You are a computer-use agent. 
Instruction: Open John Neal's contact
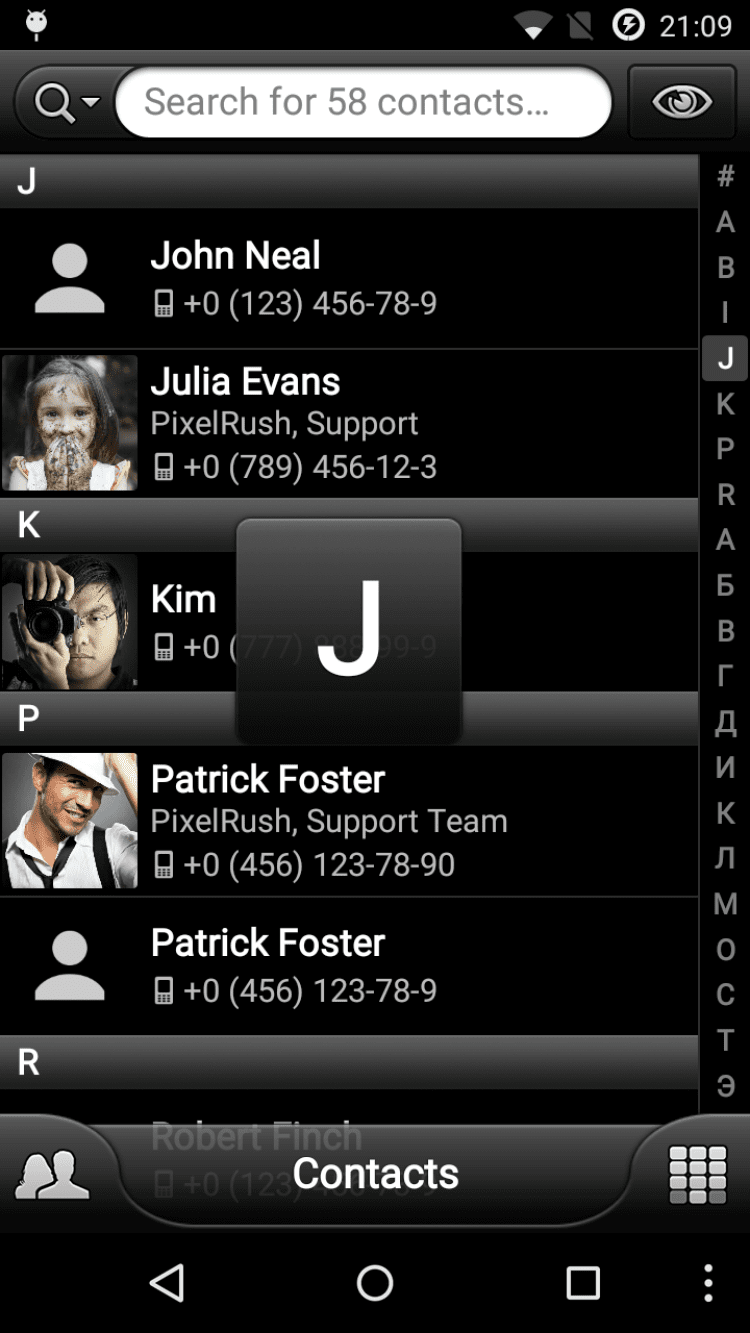click(x=348, y=278)
